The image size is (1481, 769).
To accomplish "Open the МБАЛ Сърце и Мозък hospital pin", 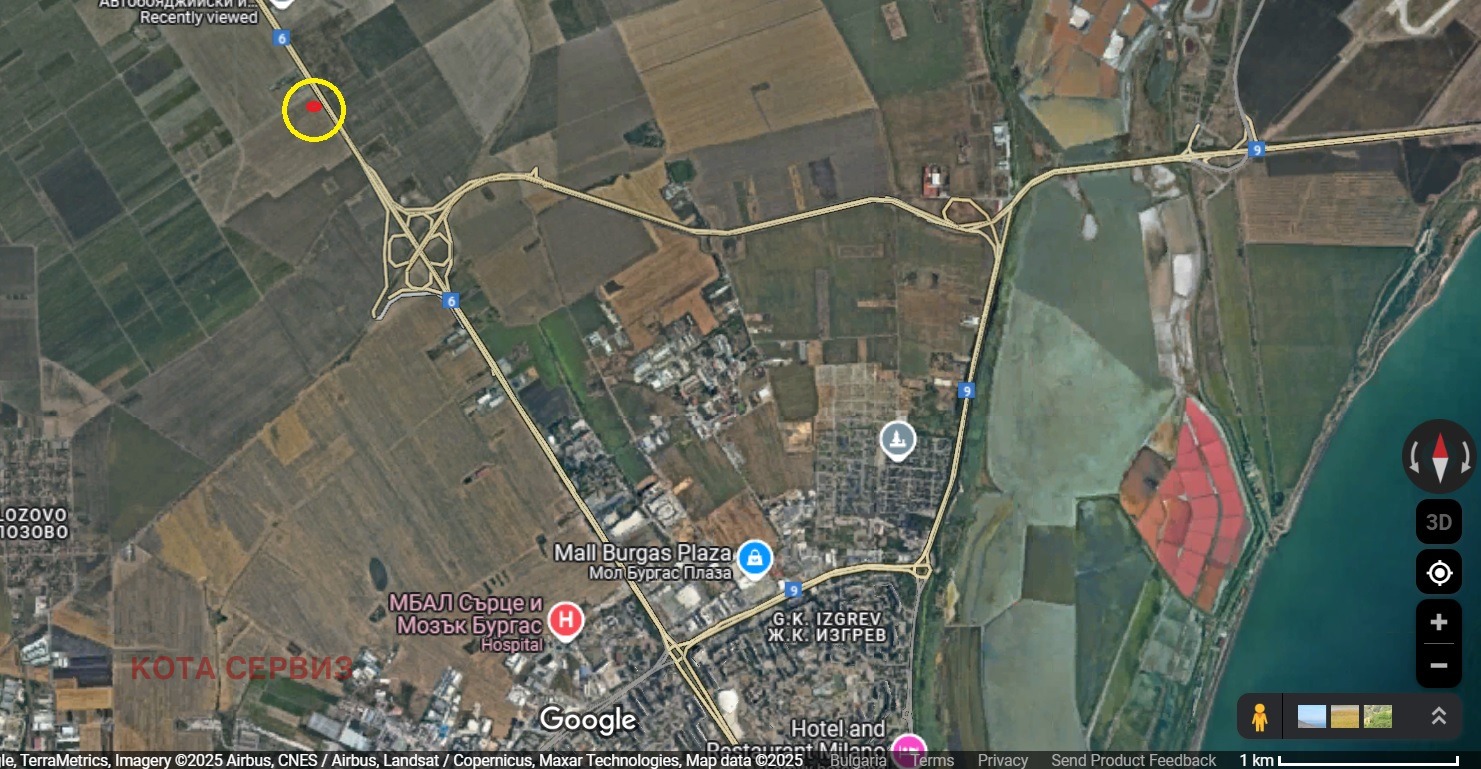I will pyautogui.click(x=567, y=620).
